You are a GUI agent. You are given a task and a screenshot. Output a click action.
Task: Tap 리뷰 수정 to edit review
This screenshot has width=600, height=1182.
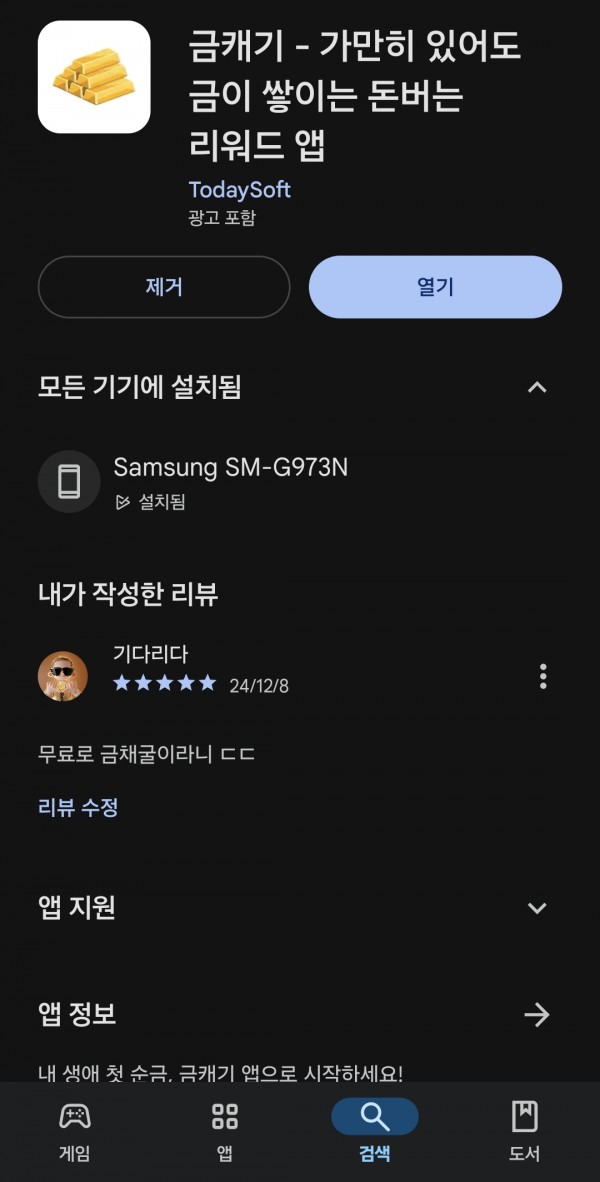coord(78,807)
